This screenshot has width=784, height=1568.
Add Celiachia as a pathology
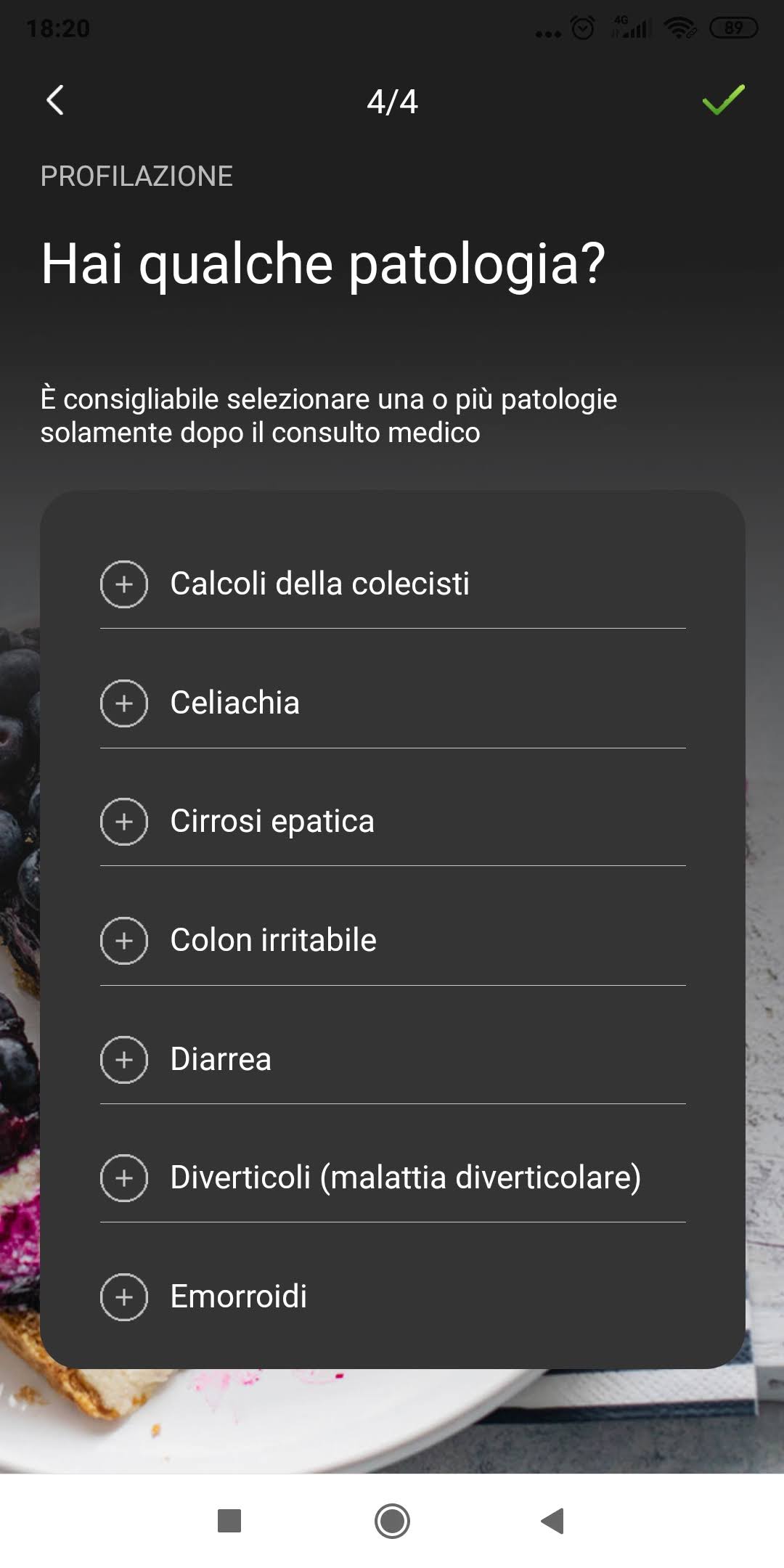[124, 703]
